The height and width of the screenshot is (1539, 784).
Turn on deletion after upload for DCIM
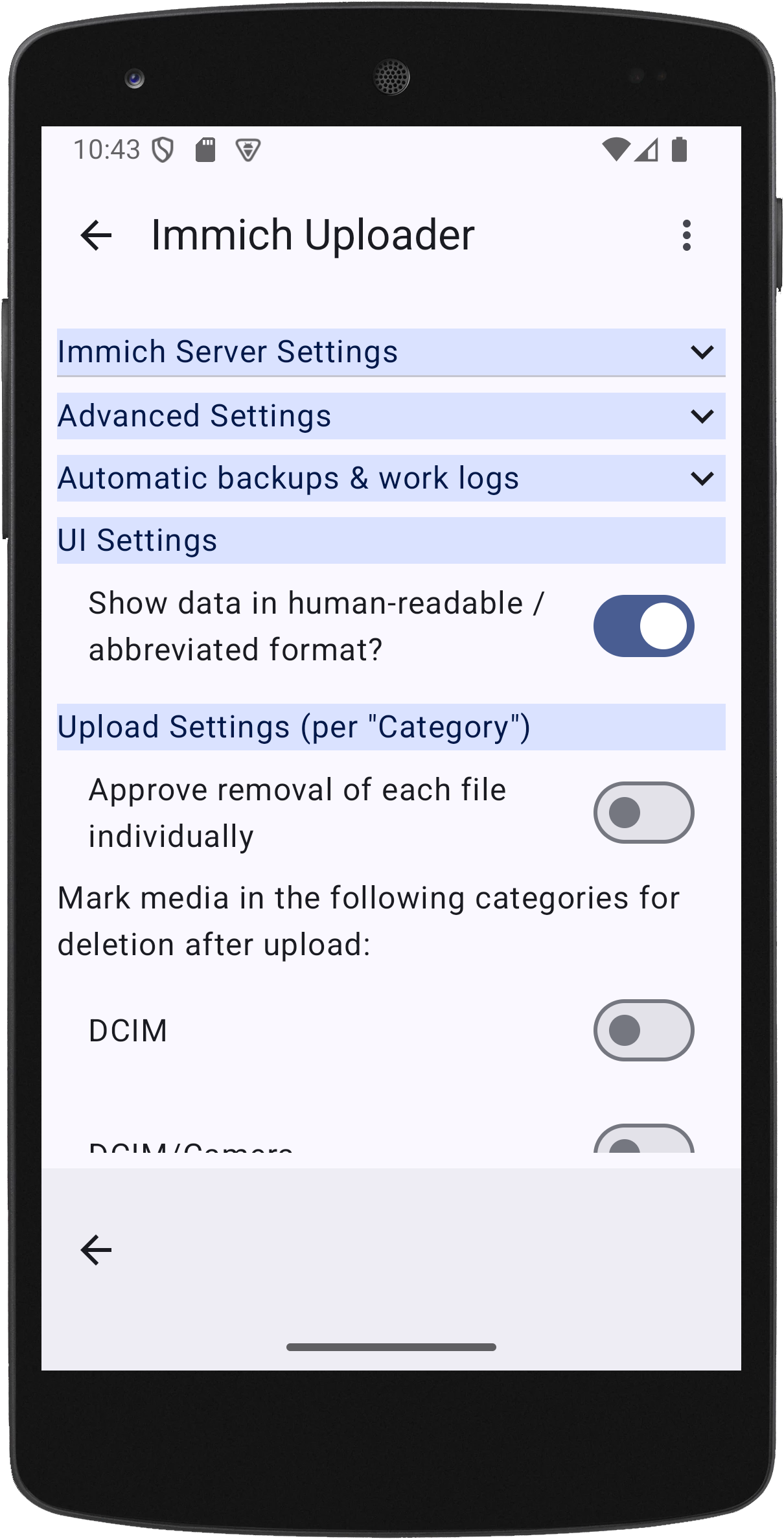(643, 1030)
